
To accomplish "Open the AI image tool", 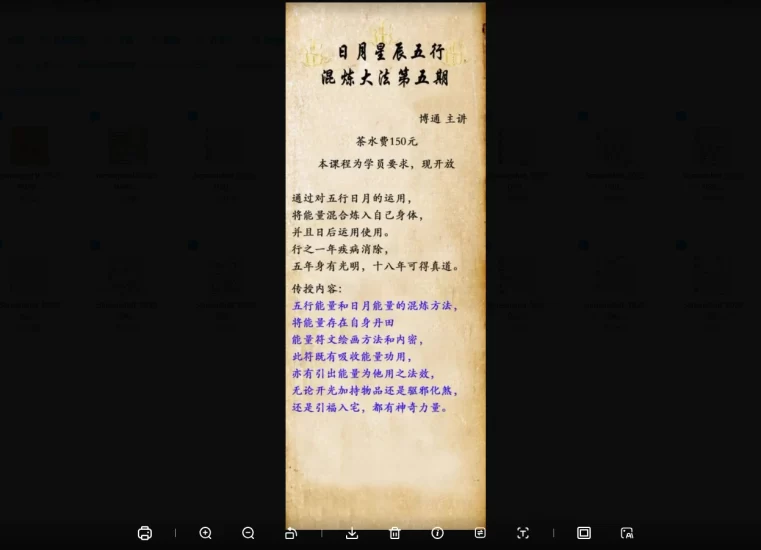I will [x=627, y=533].
